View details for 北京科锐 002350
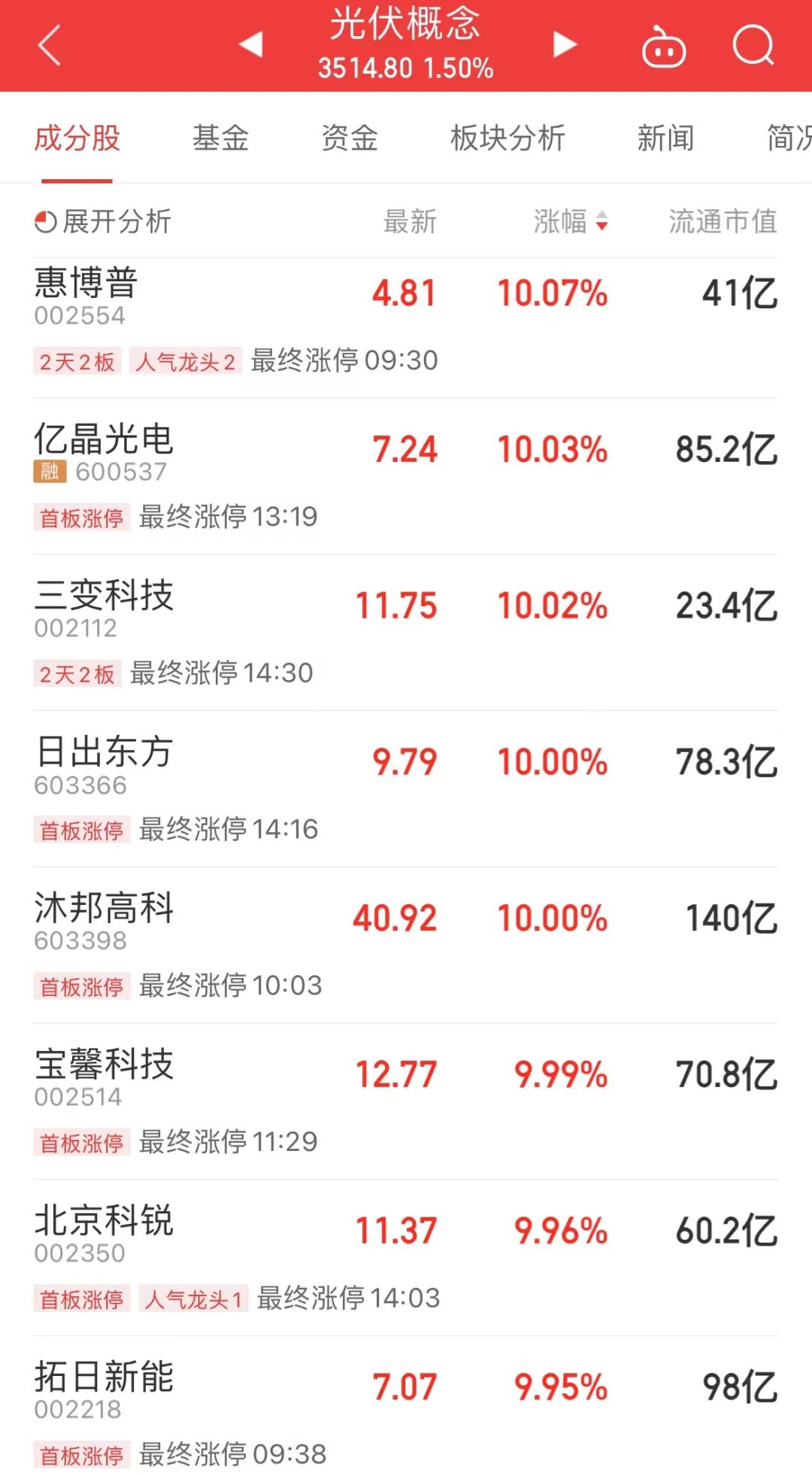Image resolution: width=812 pixels, height=1476 pixels. coord(104,1232)
